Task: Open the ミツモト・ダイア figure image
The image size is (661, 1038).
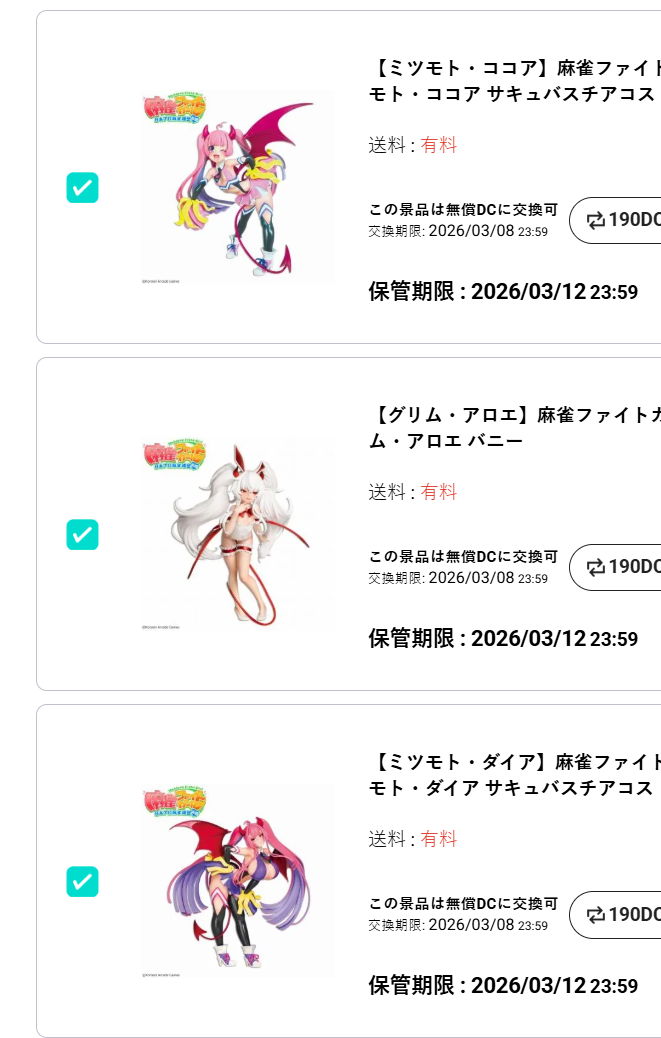Action: 238,881
